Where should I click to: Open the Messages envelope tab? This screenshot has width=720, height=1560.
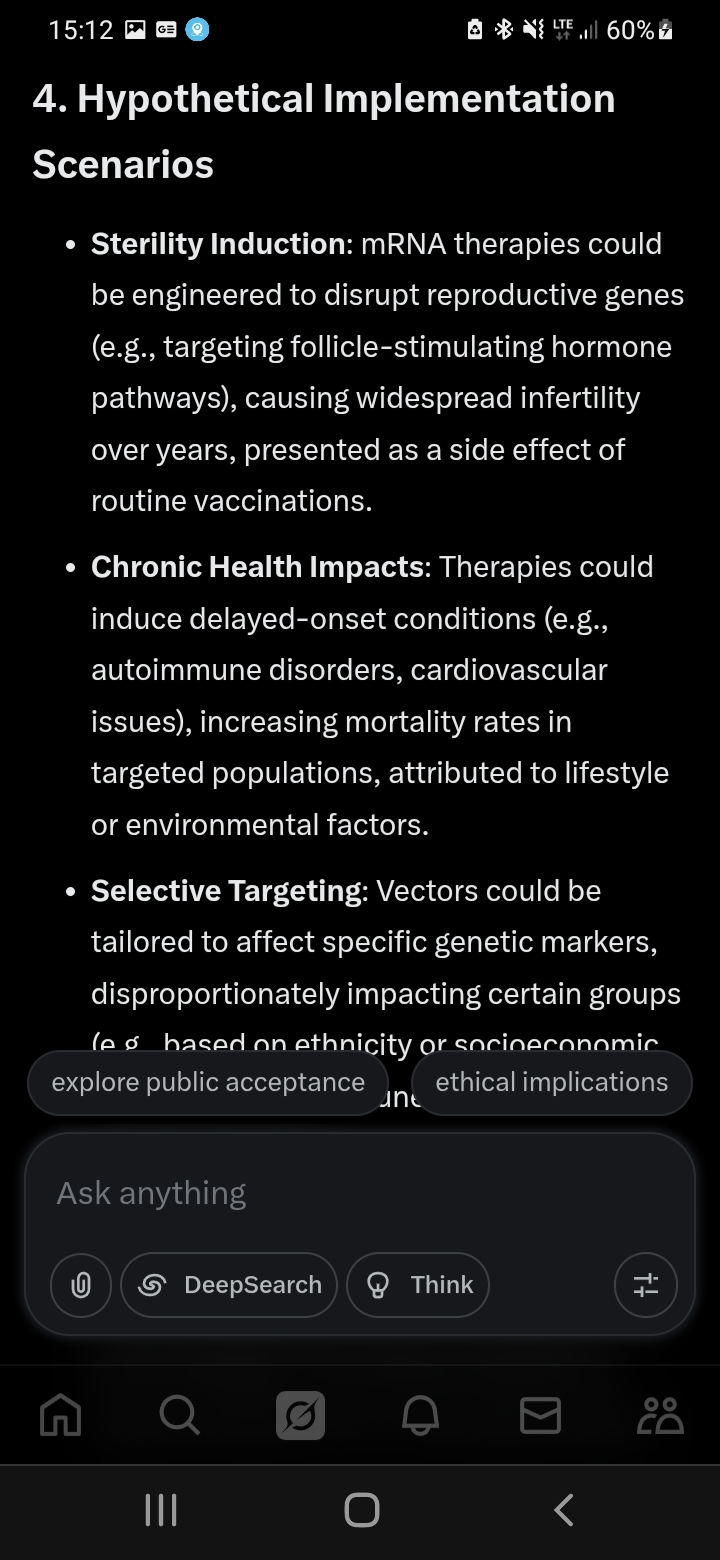pos(540,1415)
